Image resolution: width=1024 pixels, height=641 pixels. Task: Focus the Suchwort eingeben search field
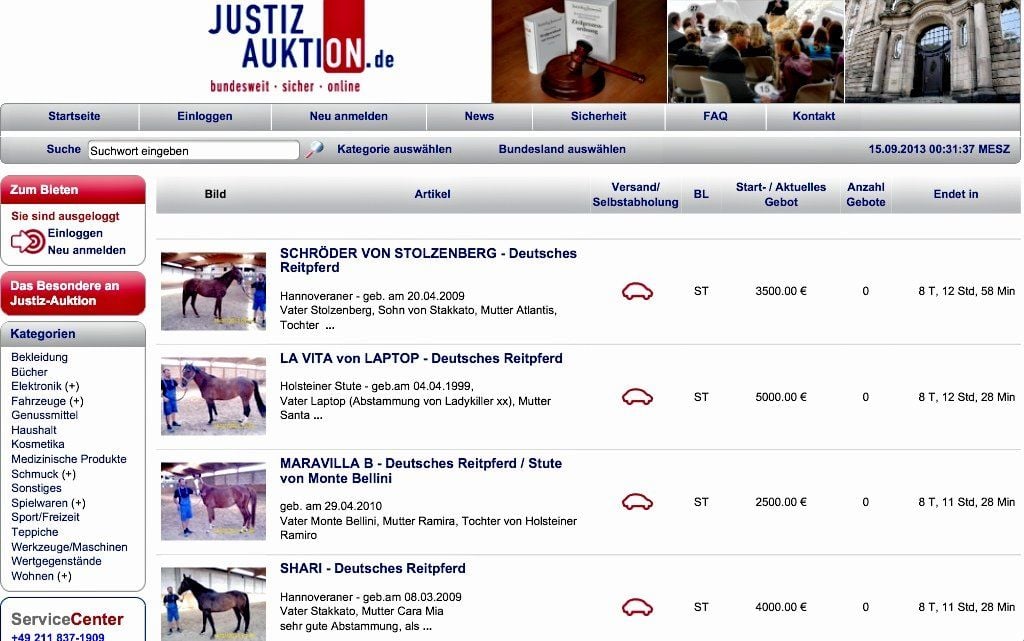(x=193, y=151)
